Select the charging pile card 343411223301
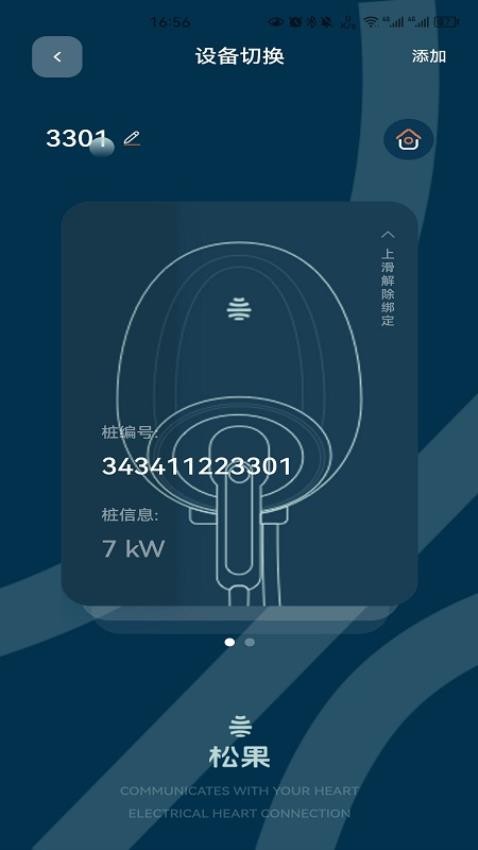Image resolution: width=478 pixels, height=850 pixels. (x=240, y=404)
